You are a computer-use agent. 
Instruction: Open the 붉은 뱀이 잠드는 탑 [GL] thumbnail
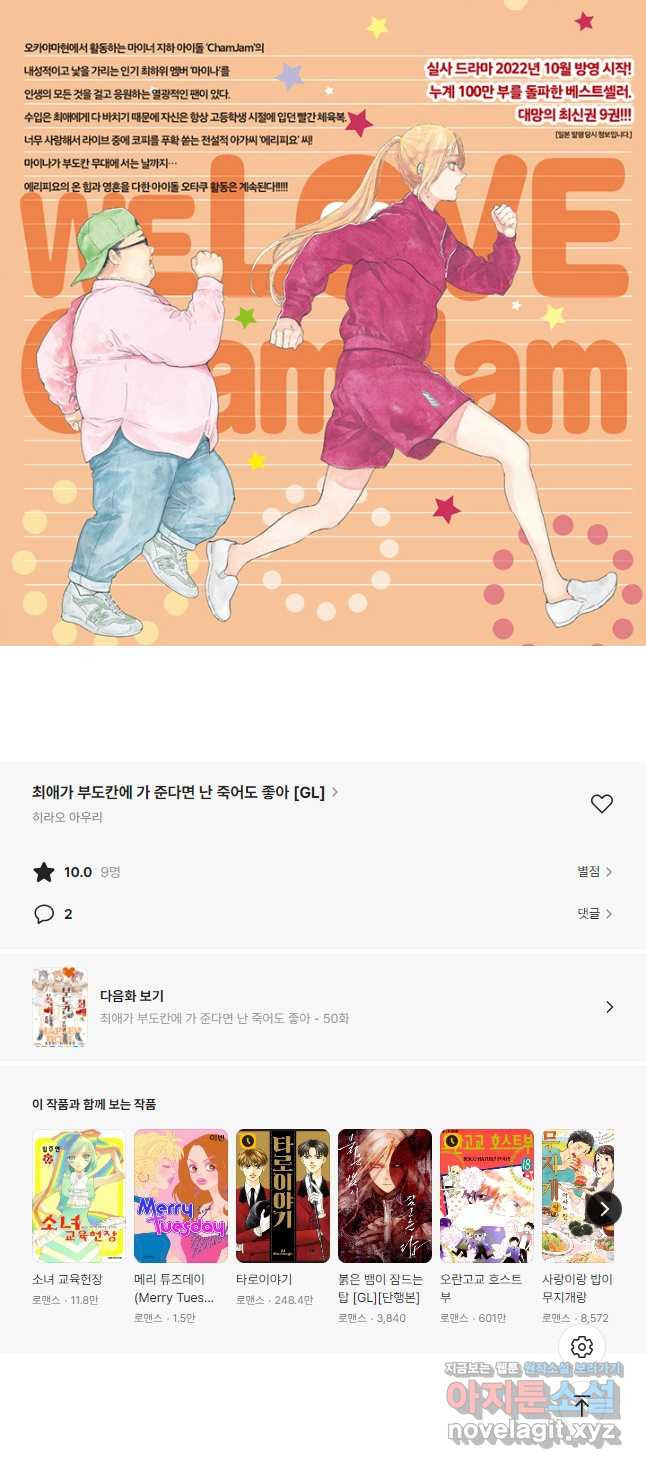(385, 1197)
